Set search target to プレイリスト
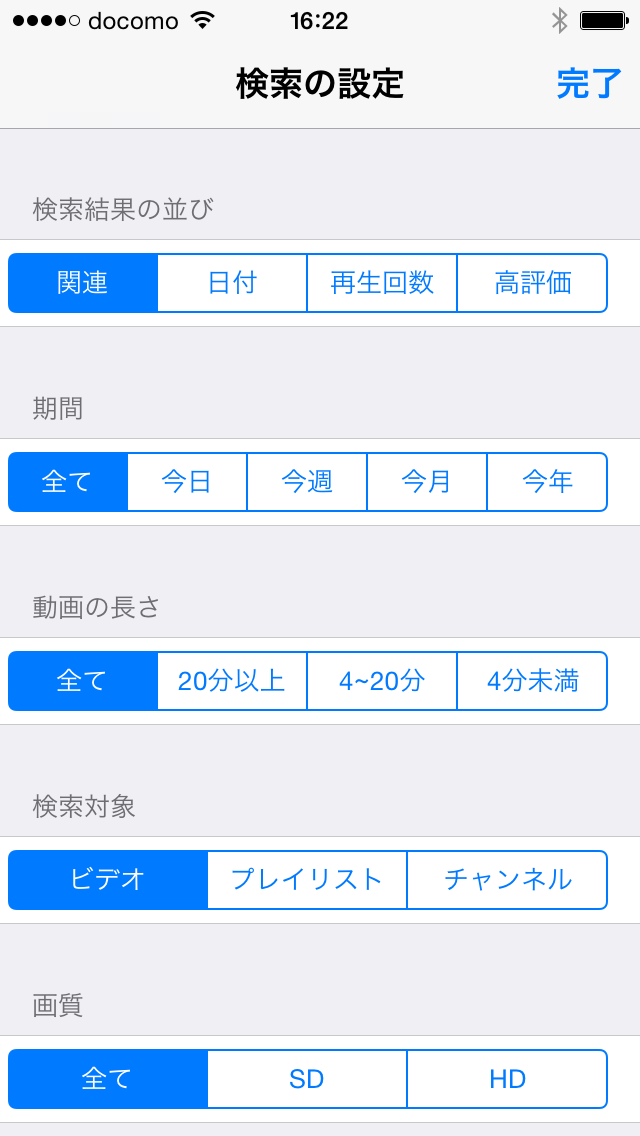Viewport: 640px width, 1136px height. (307, 880)
